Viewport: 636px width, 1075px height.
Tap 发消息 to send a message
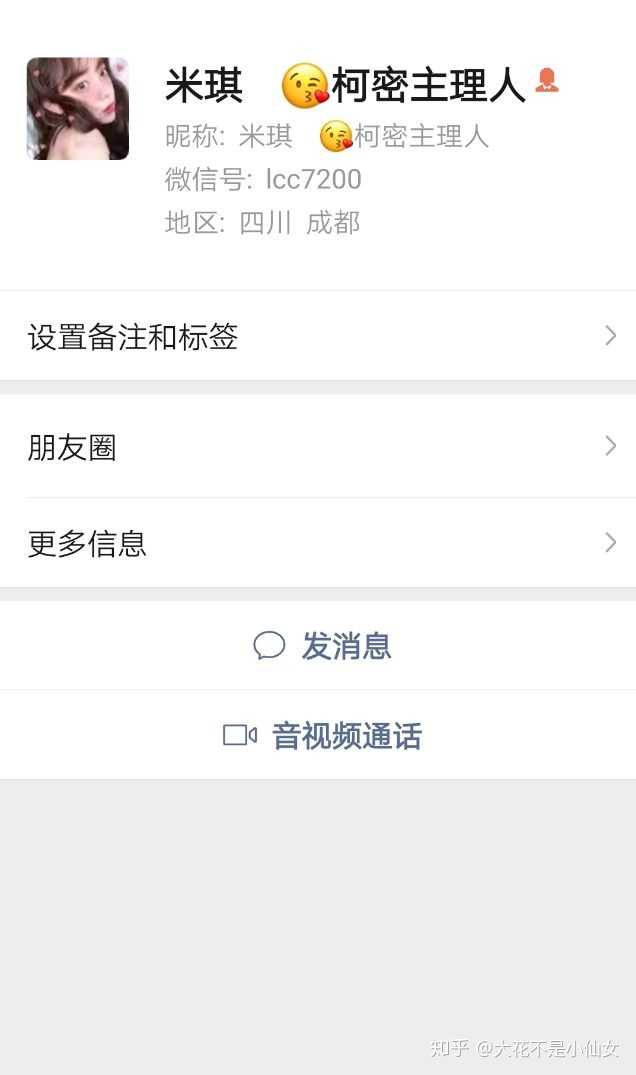tap(322, 646)
